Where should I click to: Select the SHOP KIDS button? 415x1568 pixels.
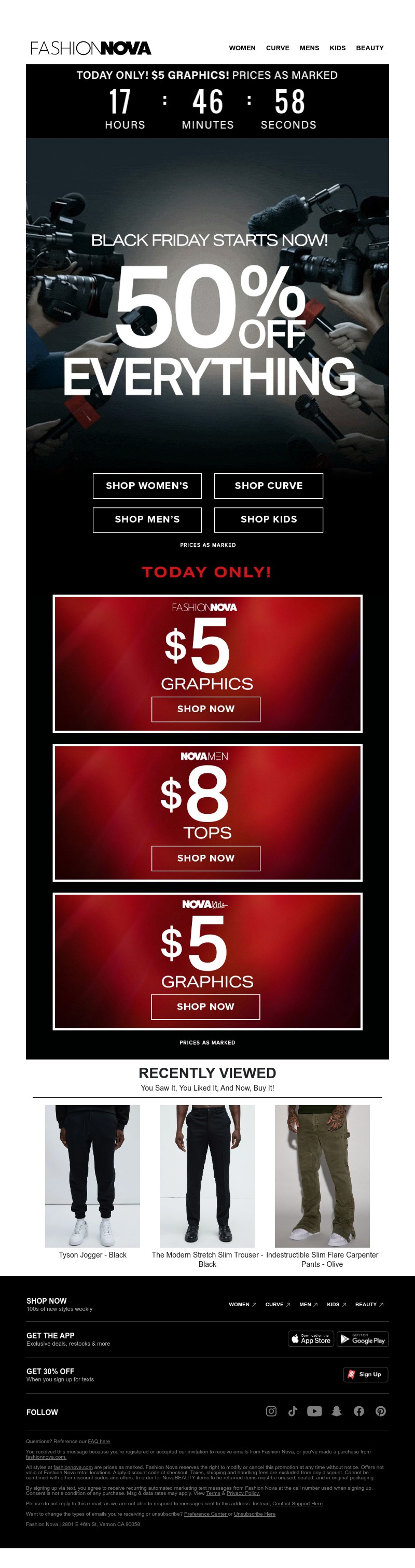pyautogui.click(x=268, y=519)
